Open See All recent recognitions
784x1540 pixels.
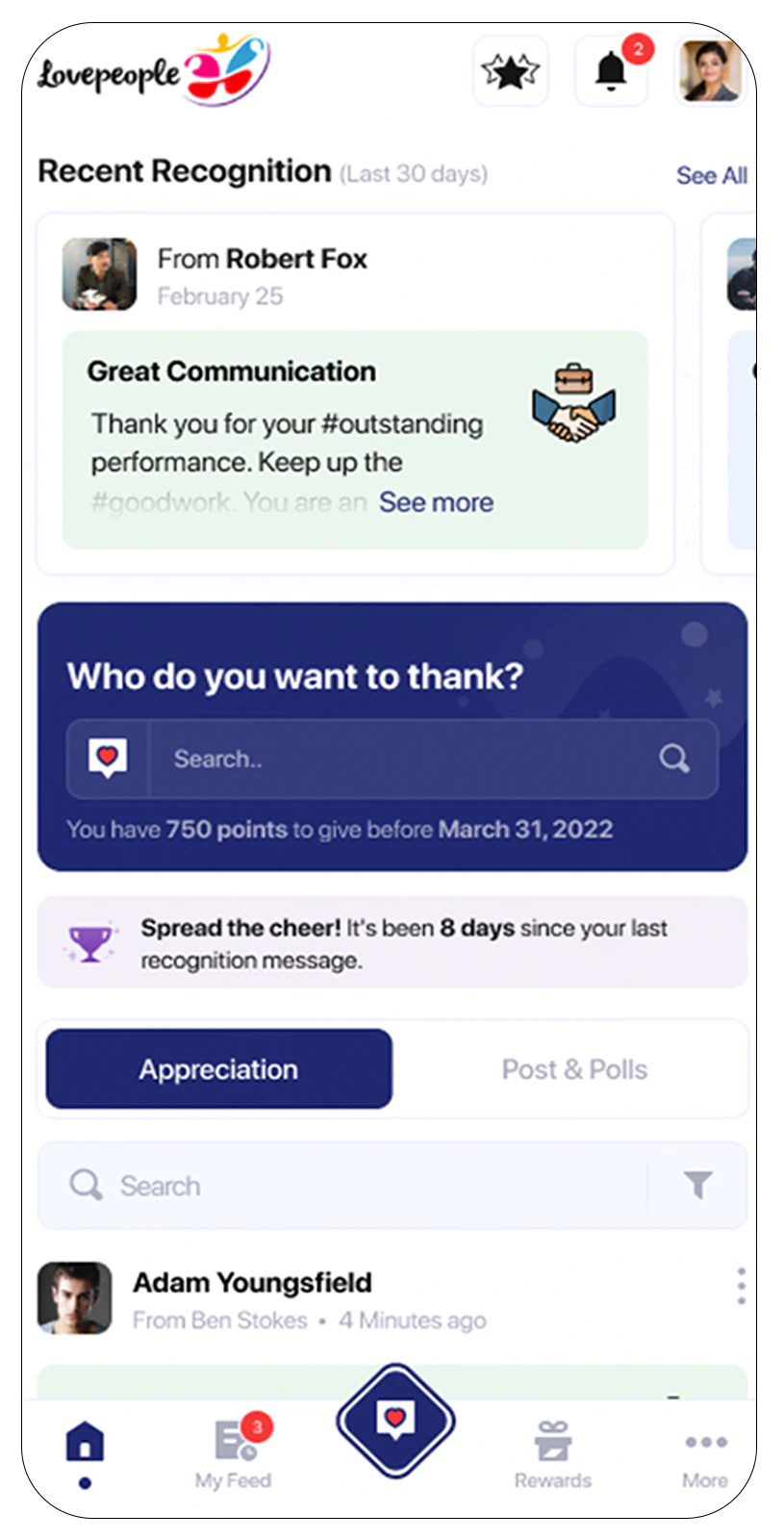point(711,174)
